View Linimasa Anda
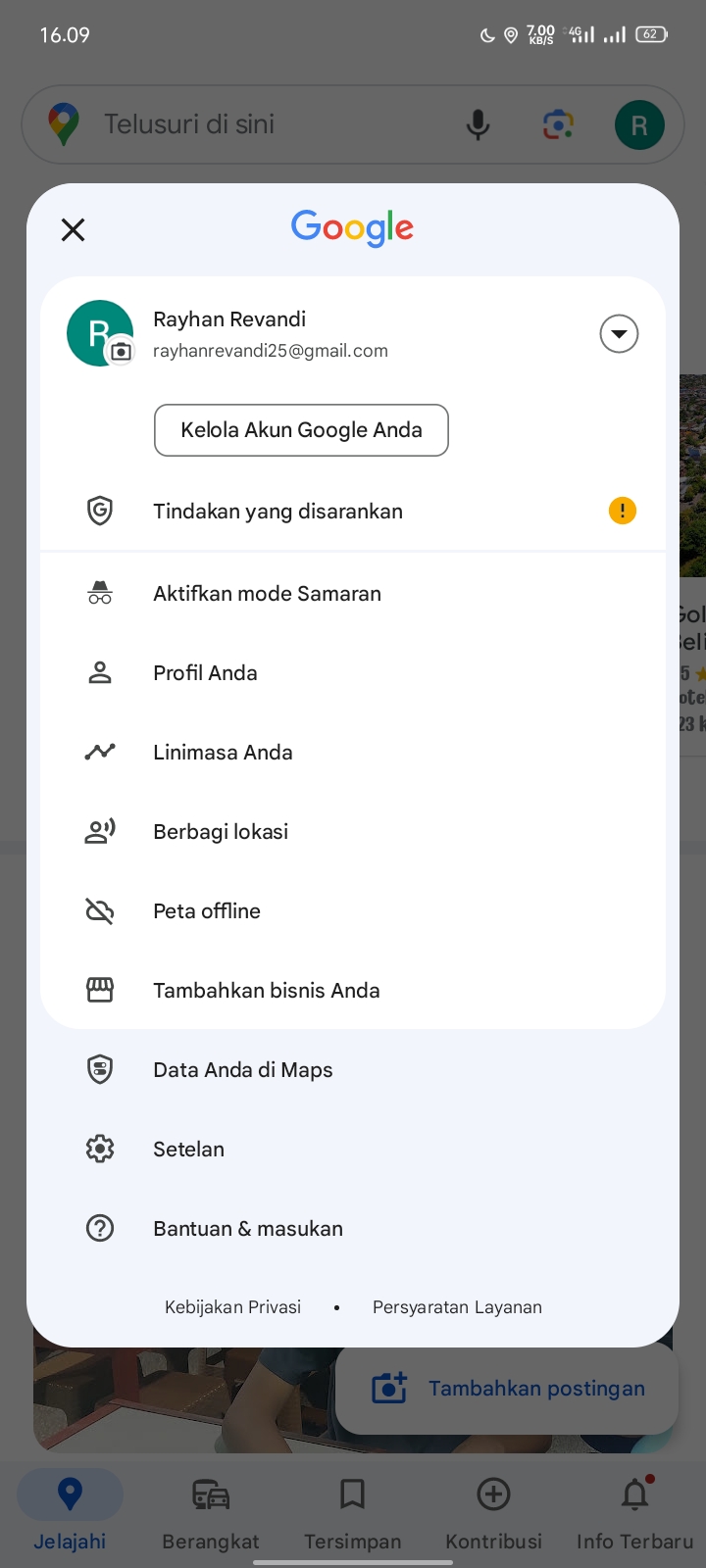The width and height of the screenshot is (706, 1568). [353, 753]
